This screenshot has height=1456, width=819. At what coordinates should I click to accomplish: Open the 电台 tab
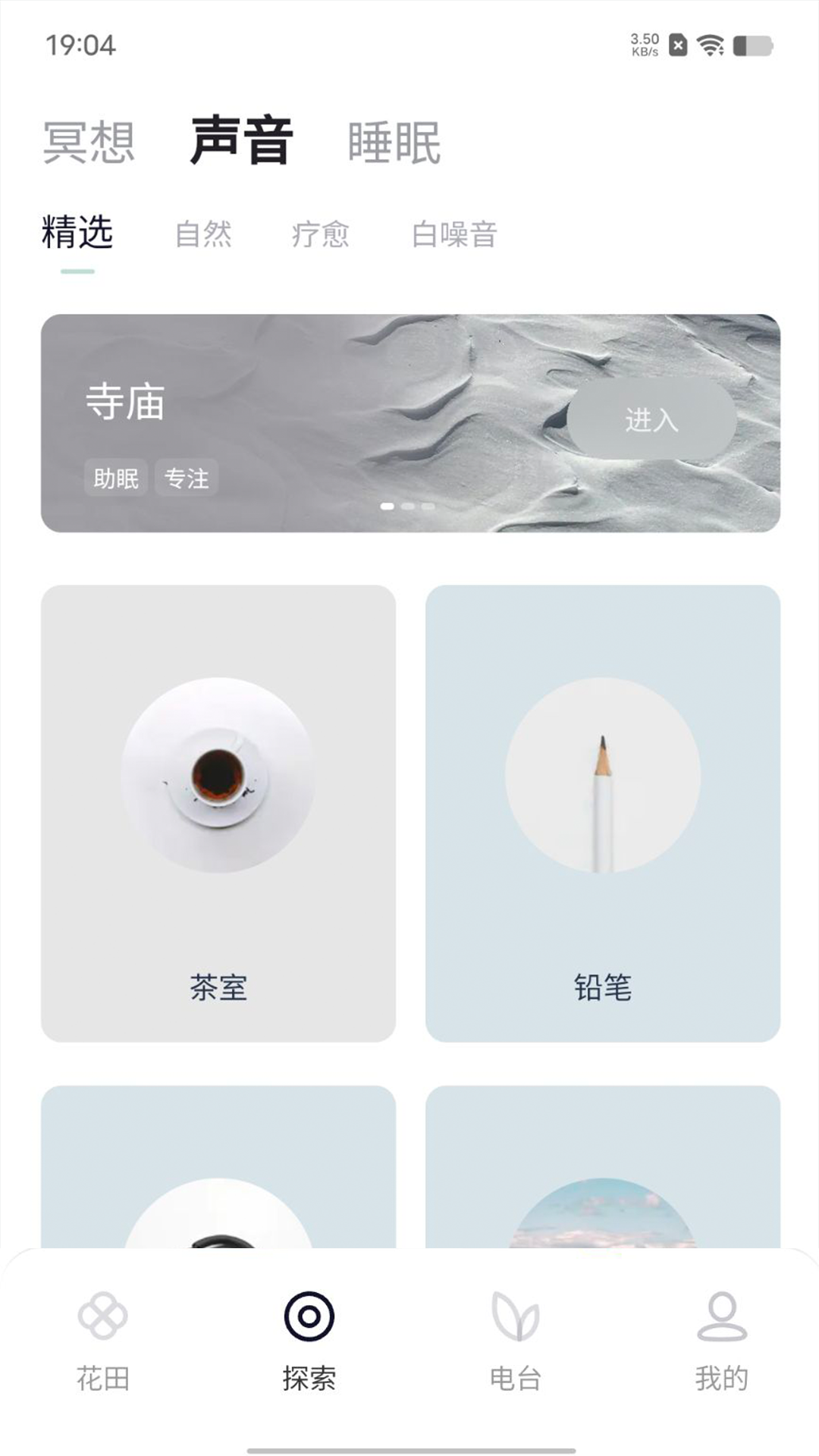click(516, 1341)
